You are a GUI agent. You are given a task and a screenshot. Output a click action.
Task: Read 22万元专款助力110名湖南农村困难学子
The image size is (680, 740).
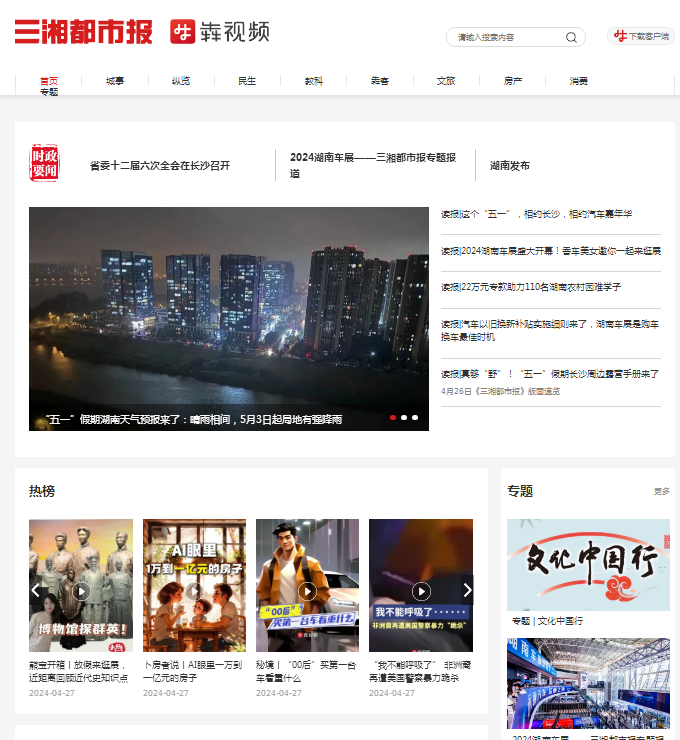click(x=530, y=287)
